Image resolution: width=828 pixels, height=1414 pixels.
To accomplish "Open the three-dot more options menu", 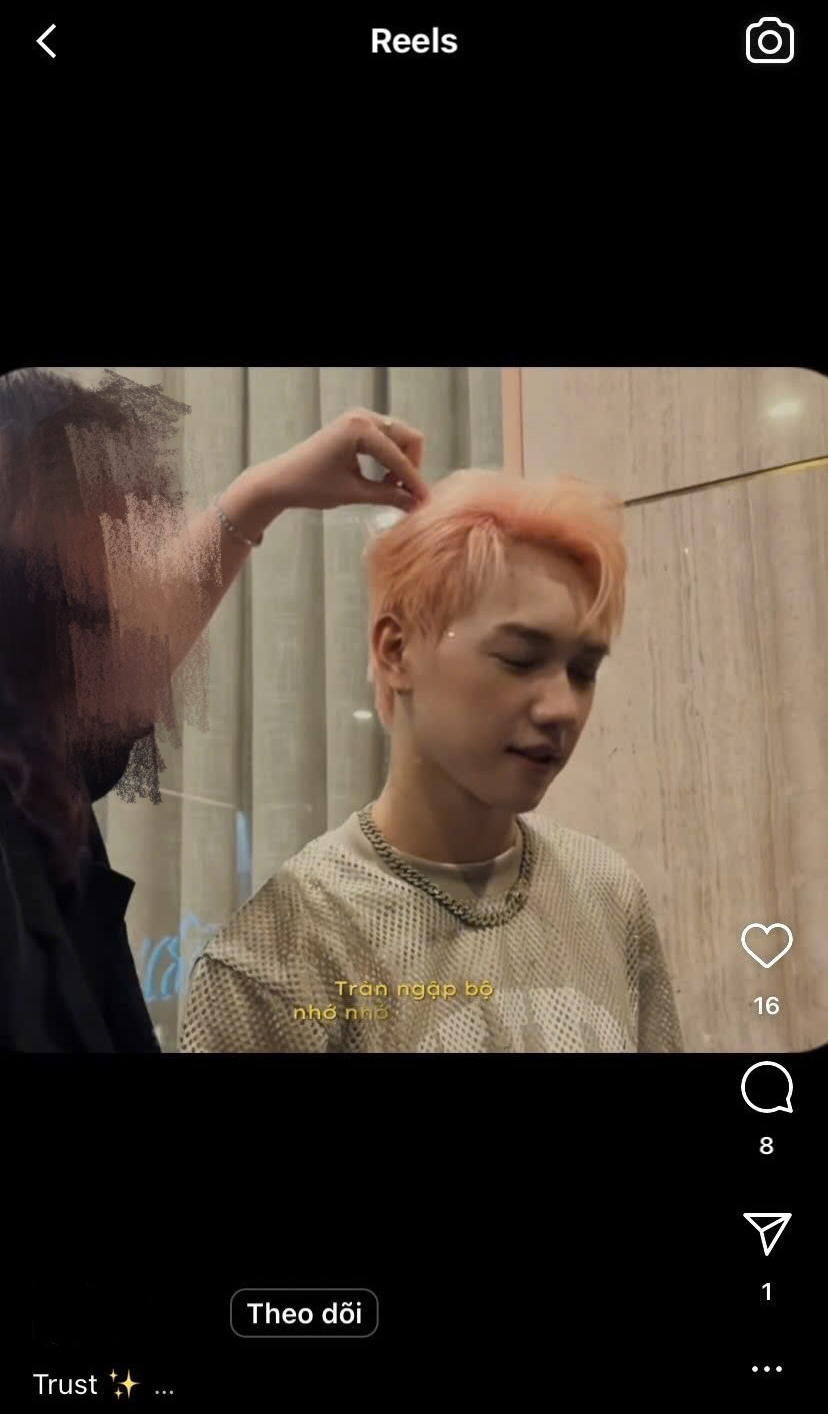I will pos(766,1369).
